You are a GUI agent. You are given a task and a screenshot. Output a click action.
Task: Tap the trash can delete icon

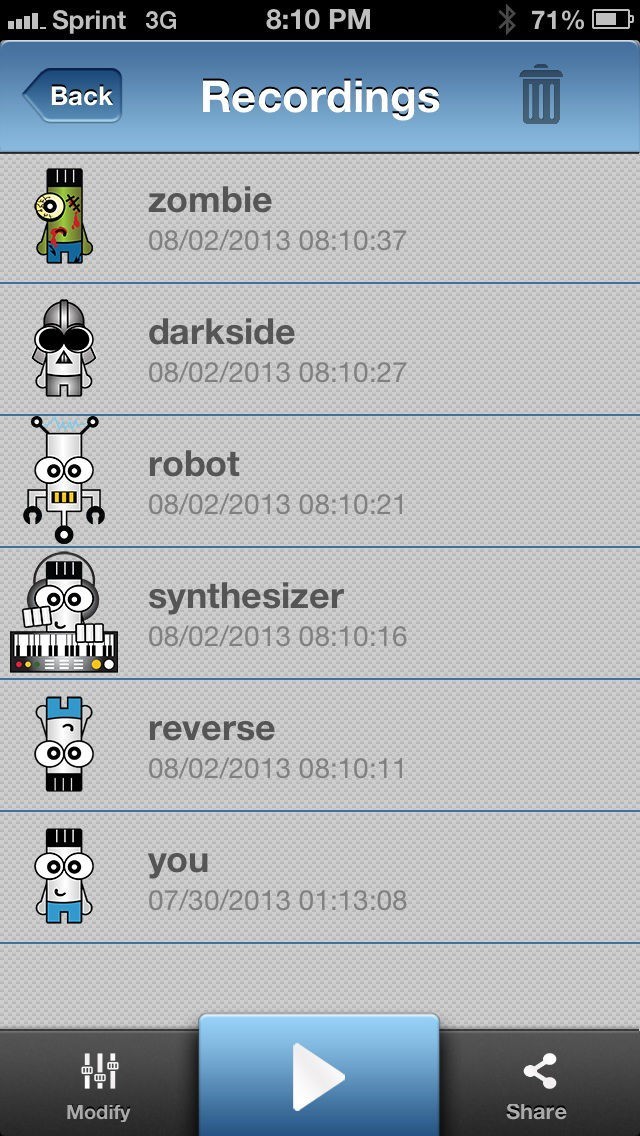coord(541,94)
